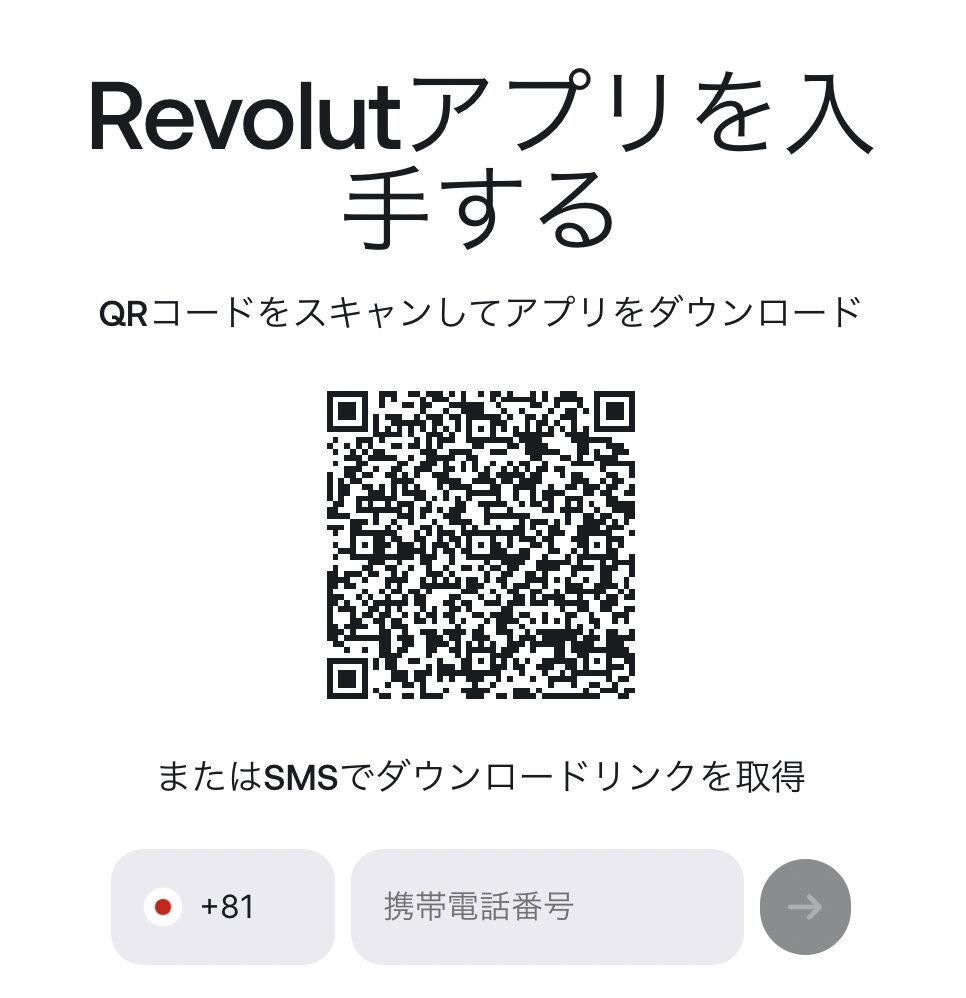Open the +81 country code selector
Screen dimensions: 966x998
(222, 907)
